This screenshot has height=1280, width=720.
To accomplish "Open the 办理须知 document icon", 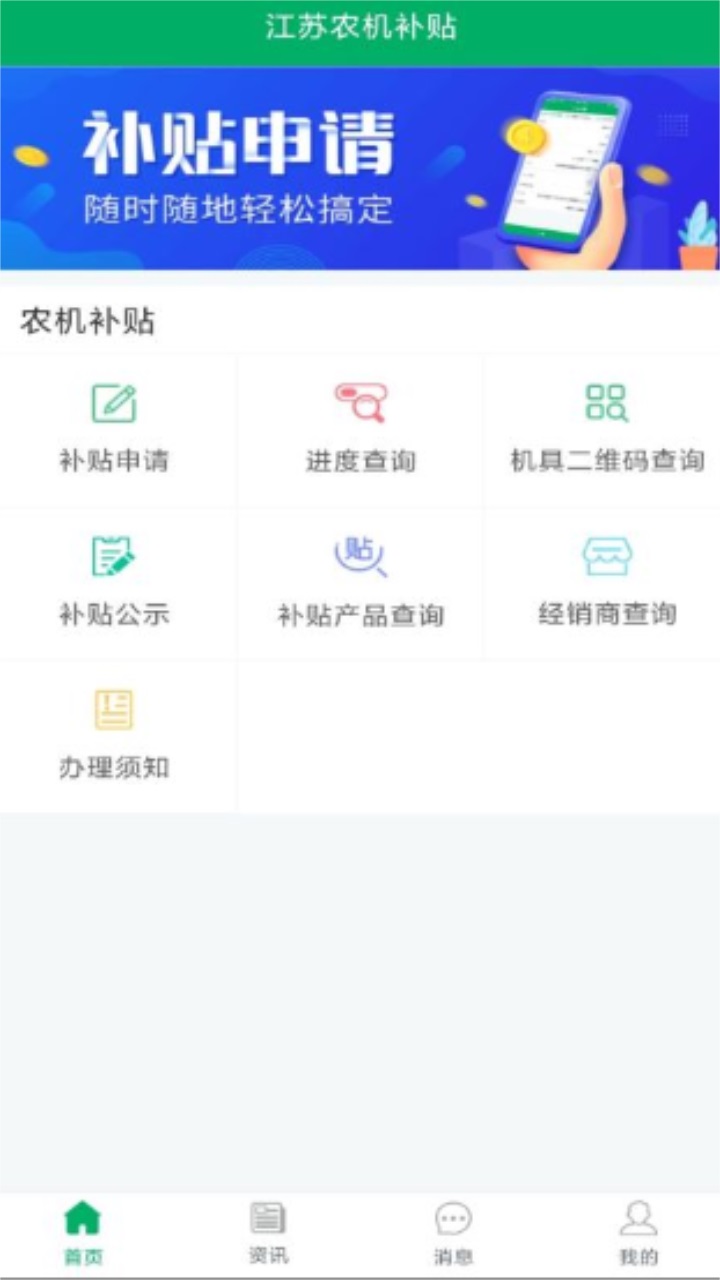I will point(113,710).
